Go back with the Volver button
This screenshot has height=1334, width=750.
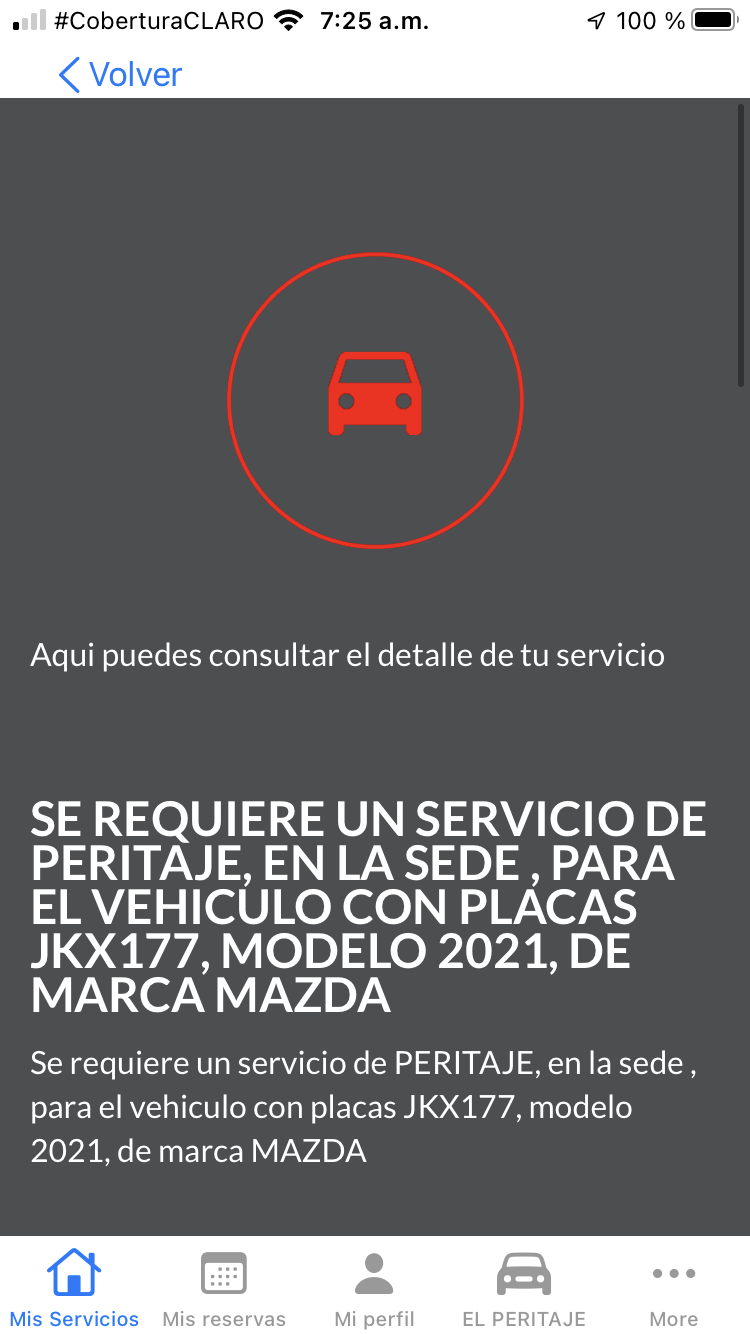click(x=120, y=75)
